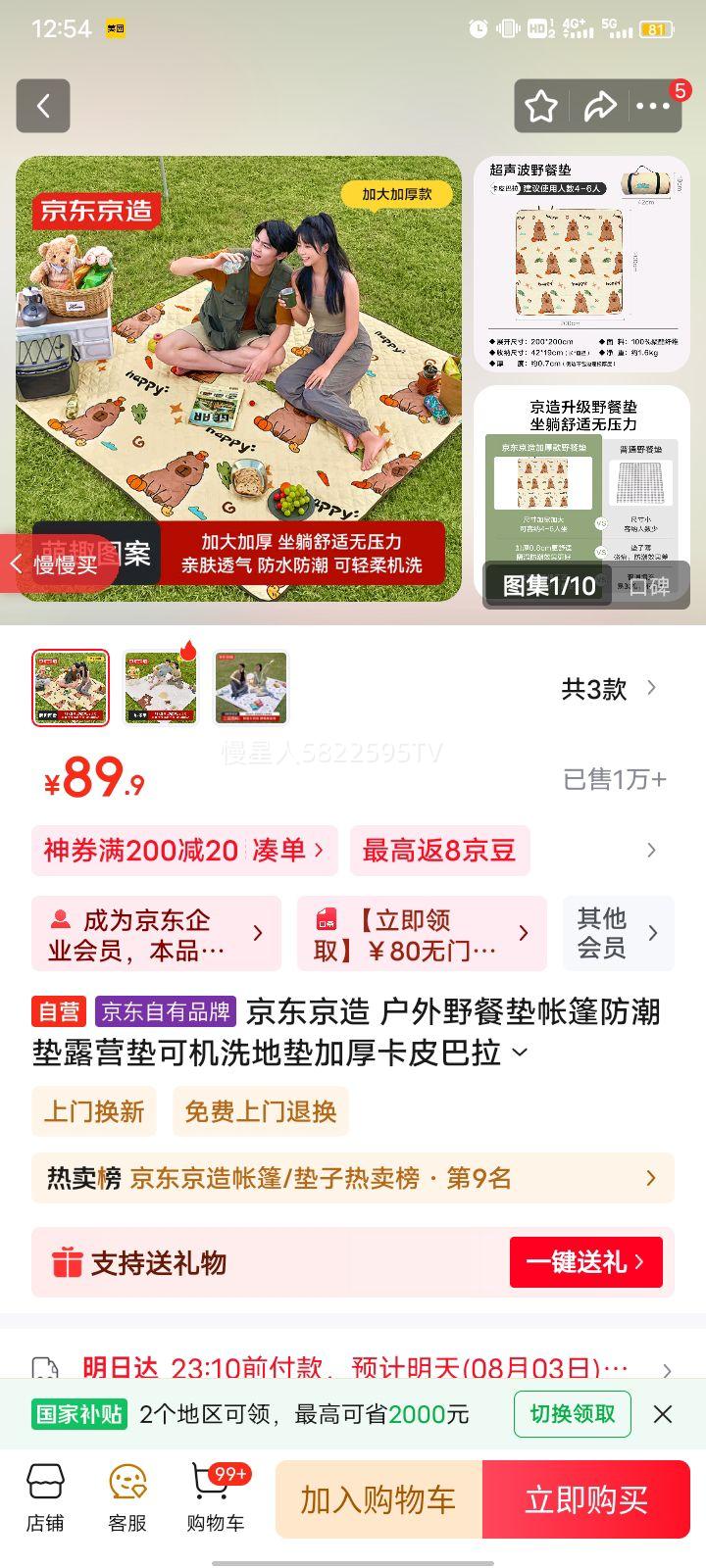The image size is (706, 1568).
Task: Tap the back arrow to return
Action: pyautogui.click(x=42, y=106)
